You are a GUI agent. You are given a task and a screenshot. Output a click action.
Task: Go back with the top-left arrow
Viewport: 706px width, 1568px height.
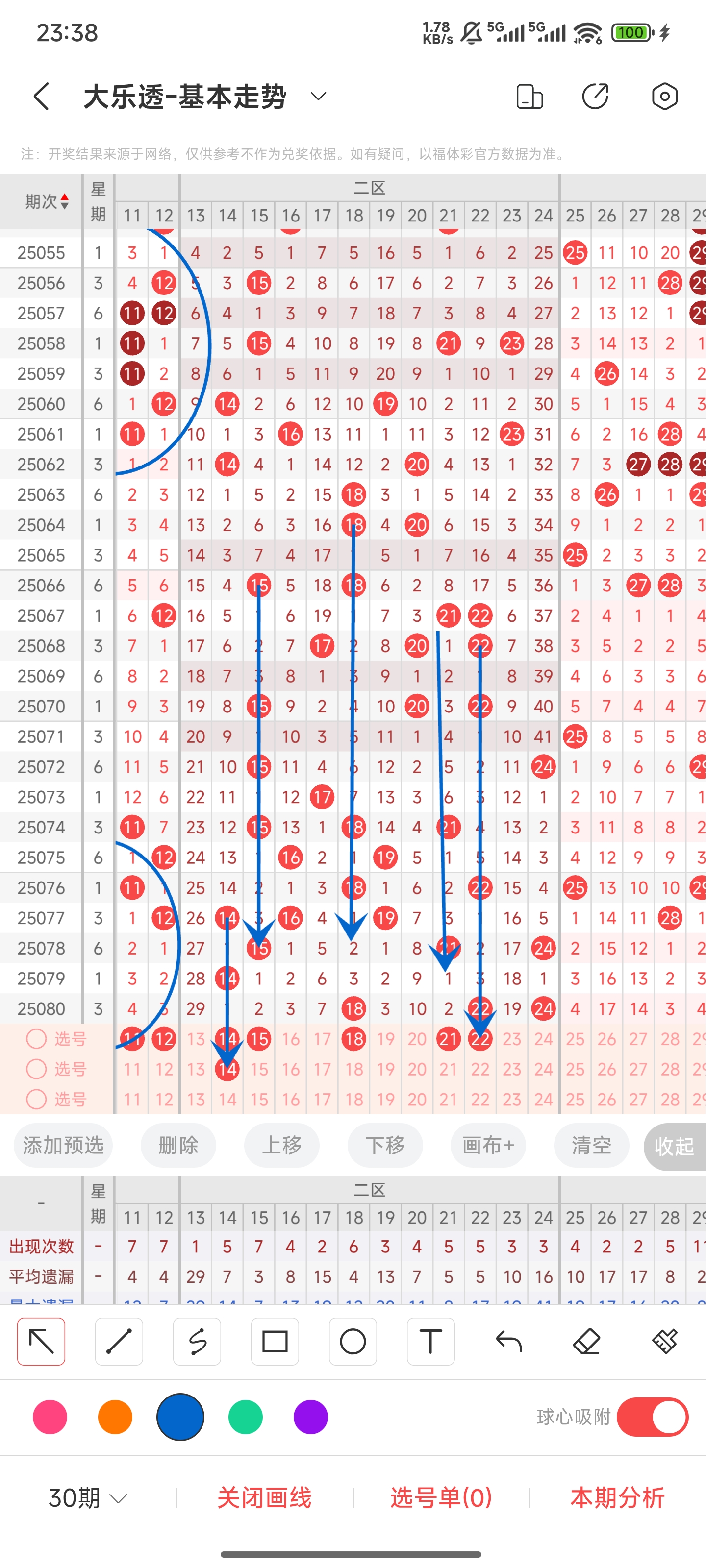(41, 97)
